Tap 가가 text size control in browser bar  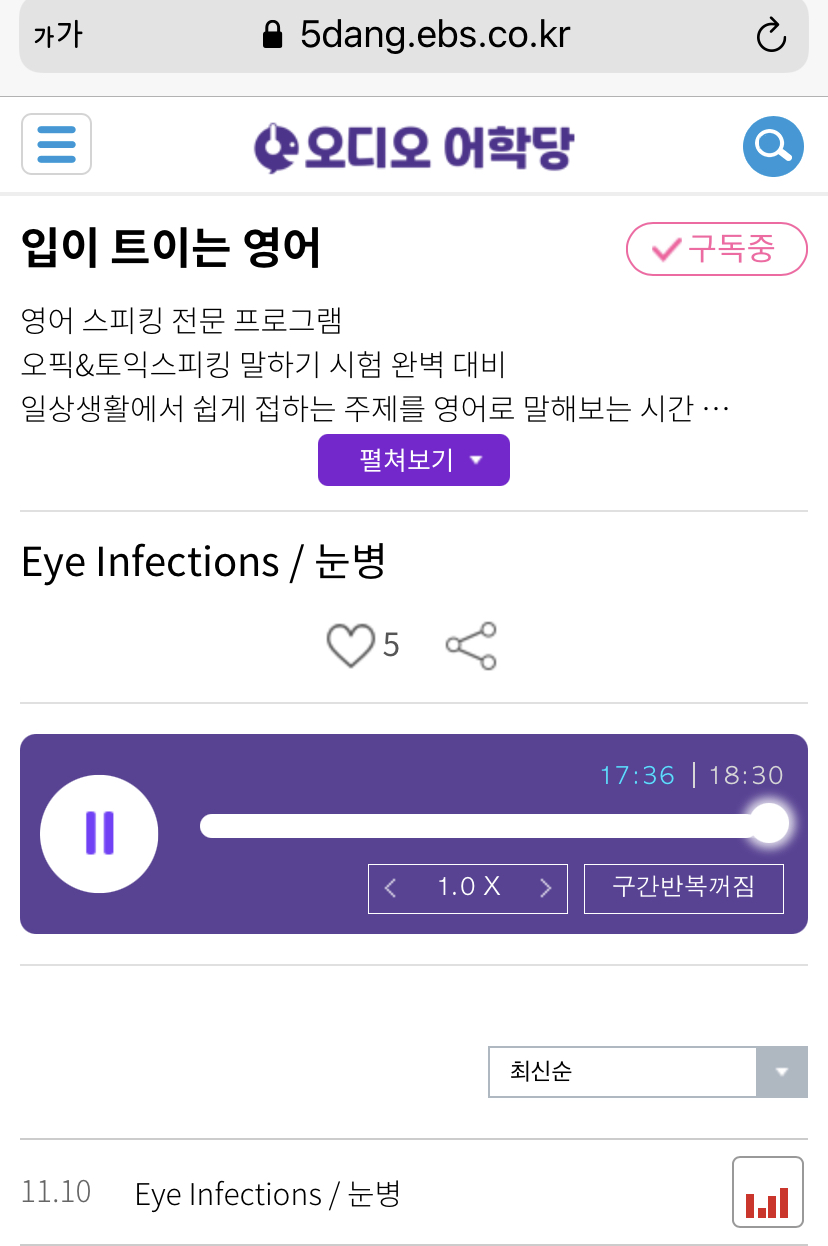[x=57, y=33]
